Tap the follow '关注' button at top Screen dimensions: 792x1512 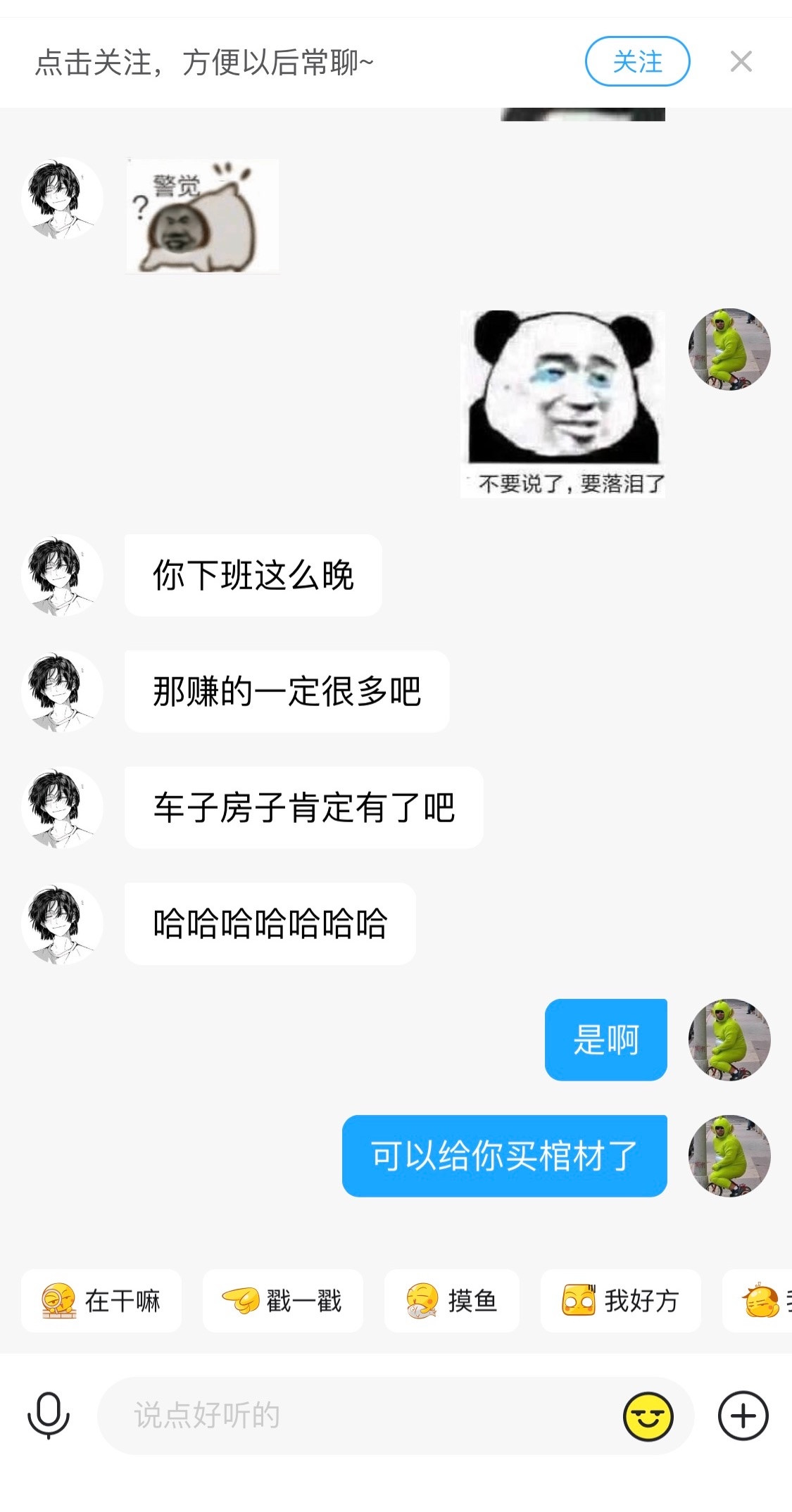(637, 62)
